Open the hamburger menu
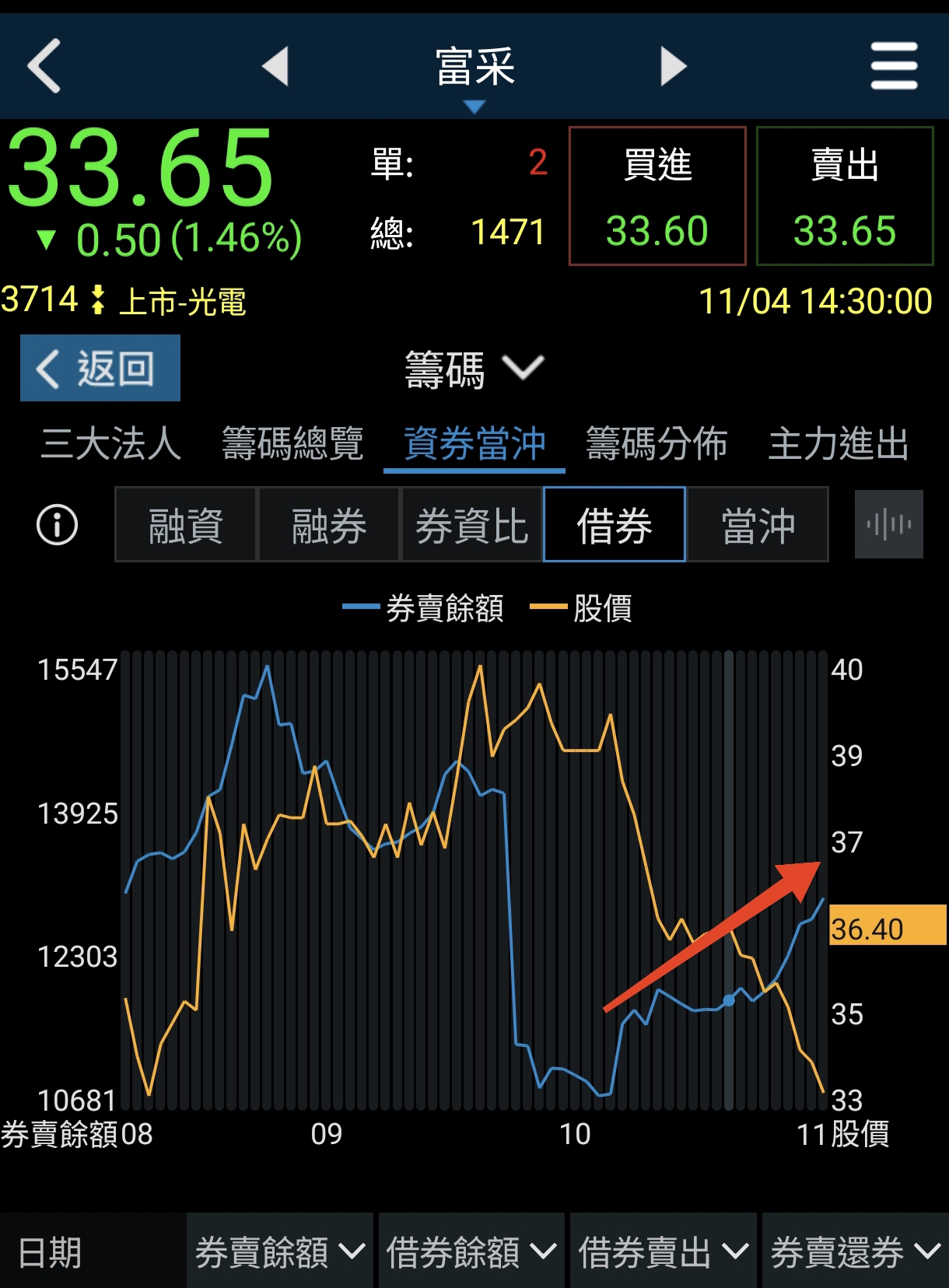 point(894,67)
